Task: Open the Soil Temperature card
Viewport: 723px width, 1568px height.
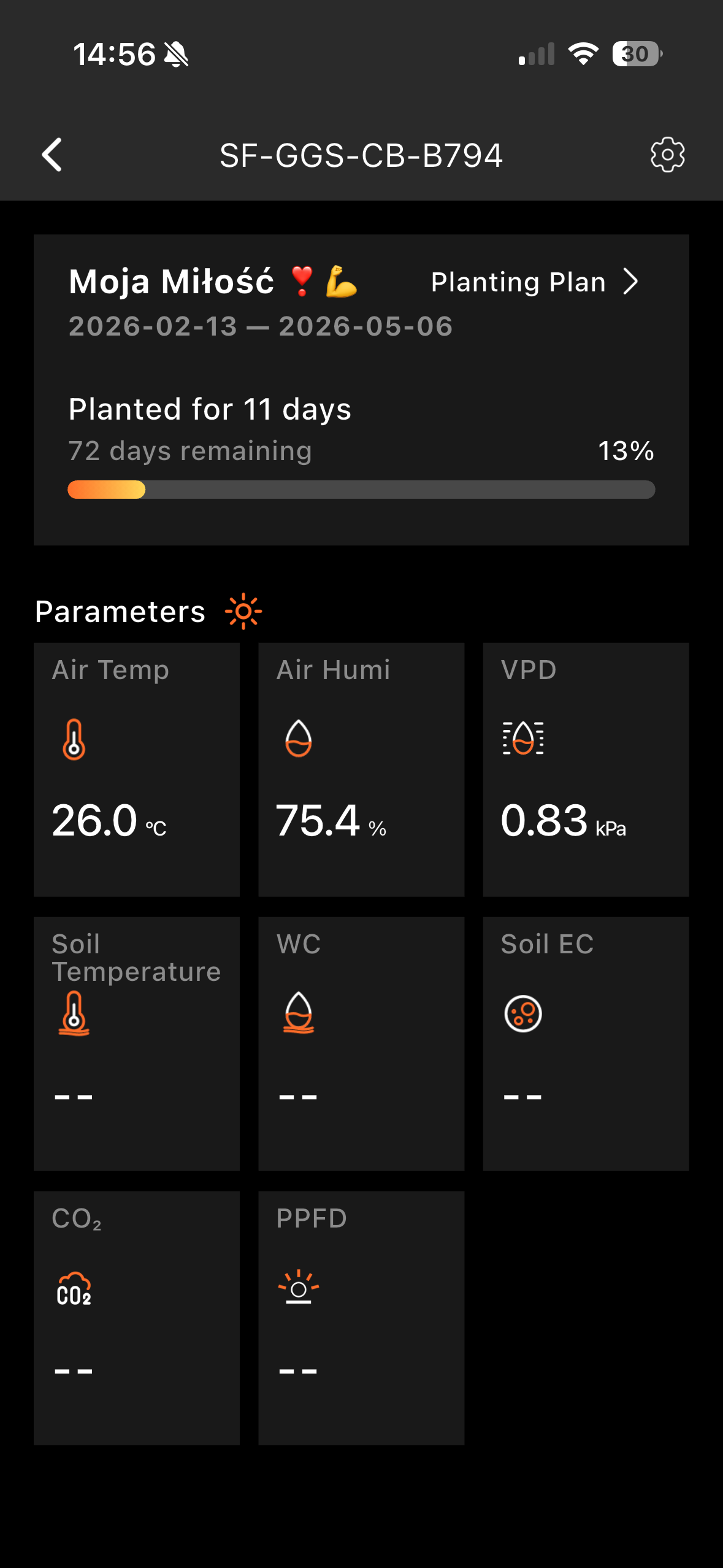Action: (137, 1043)
